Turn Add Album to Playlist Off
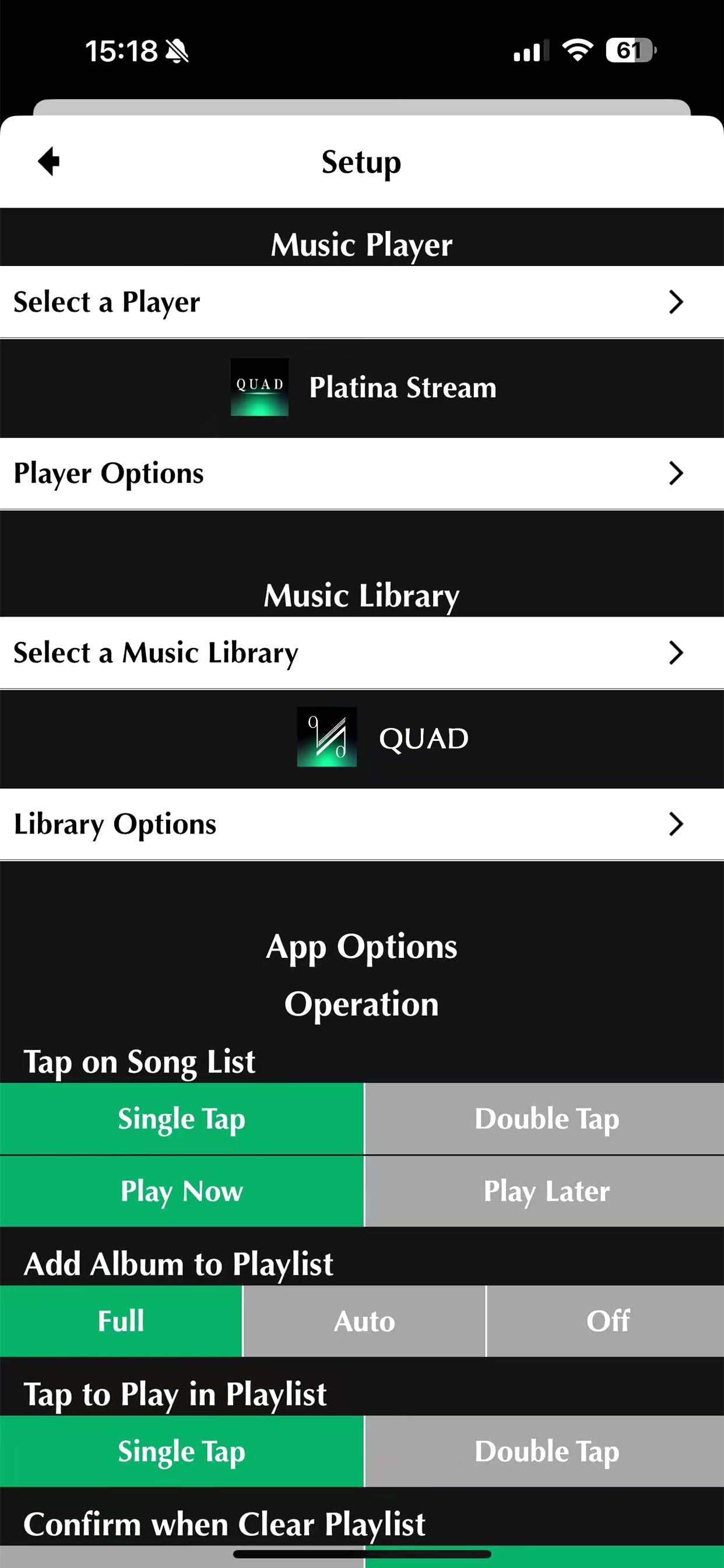Viewport: 724px width, 1568px height. point(606,1321)
